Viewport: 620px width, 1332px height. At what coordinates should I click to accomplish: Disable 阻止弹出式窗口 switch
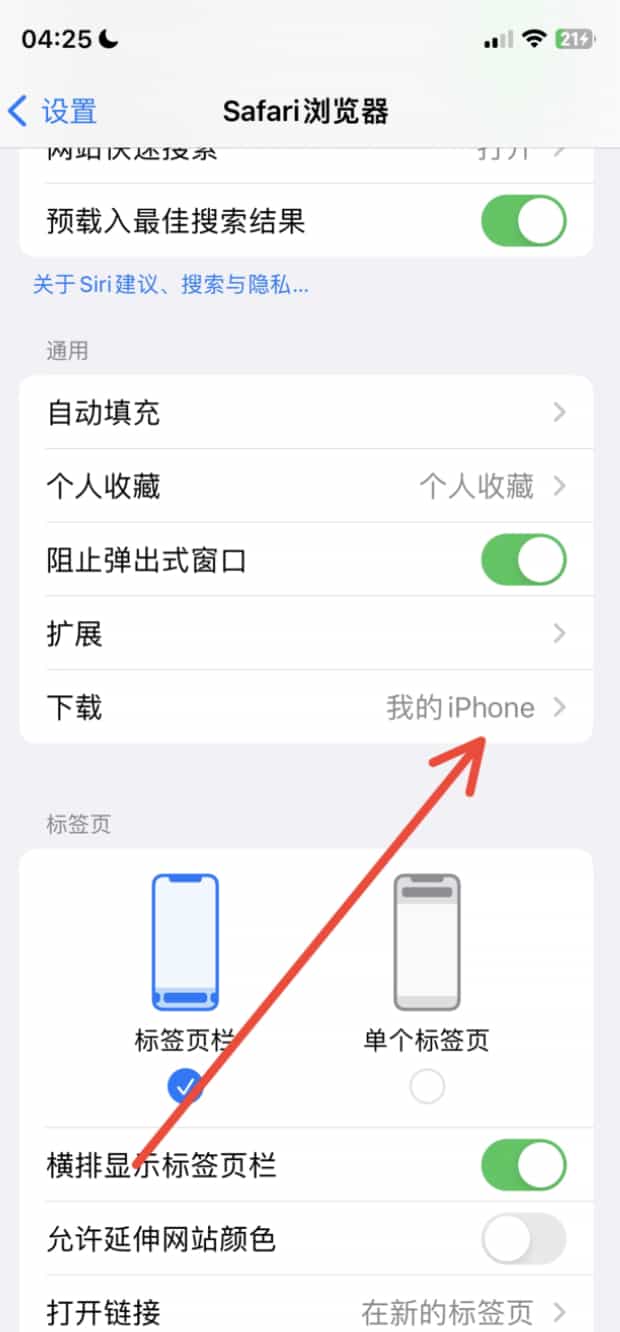click(523, 560)
